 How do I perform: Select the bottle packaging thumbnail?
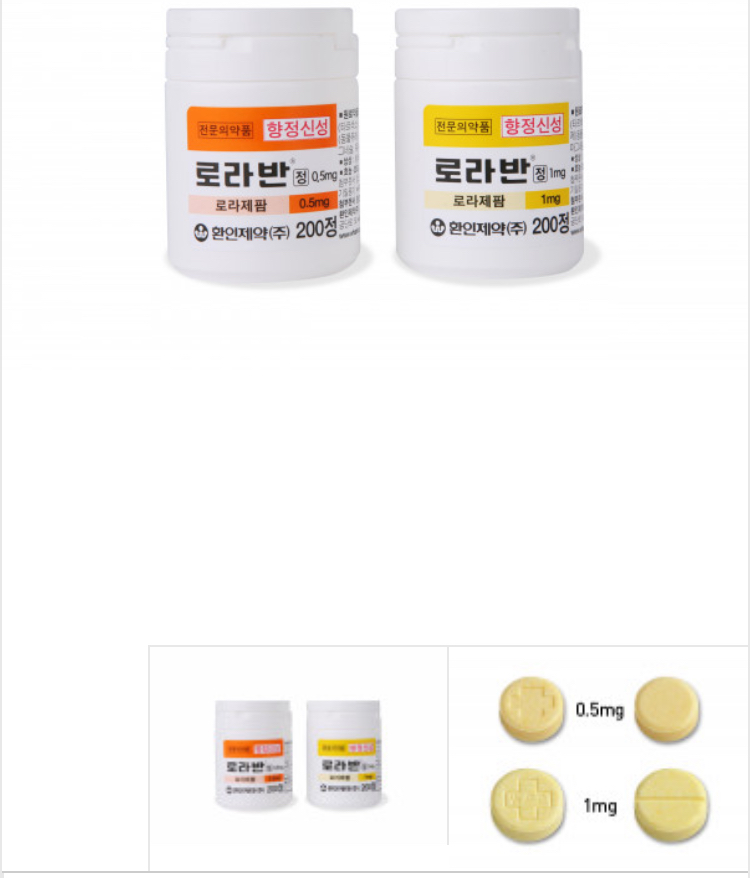pyautogui.click(x=298, y=757)
